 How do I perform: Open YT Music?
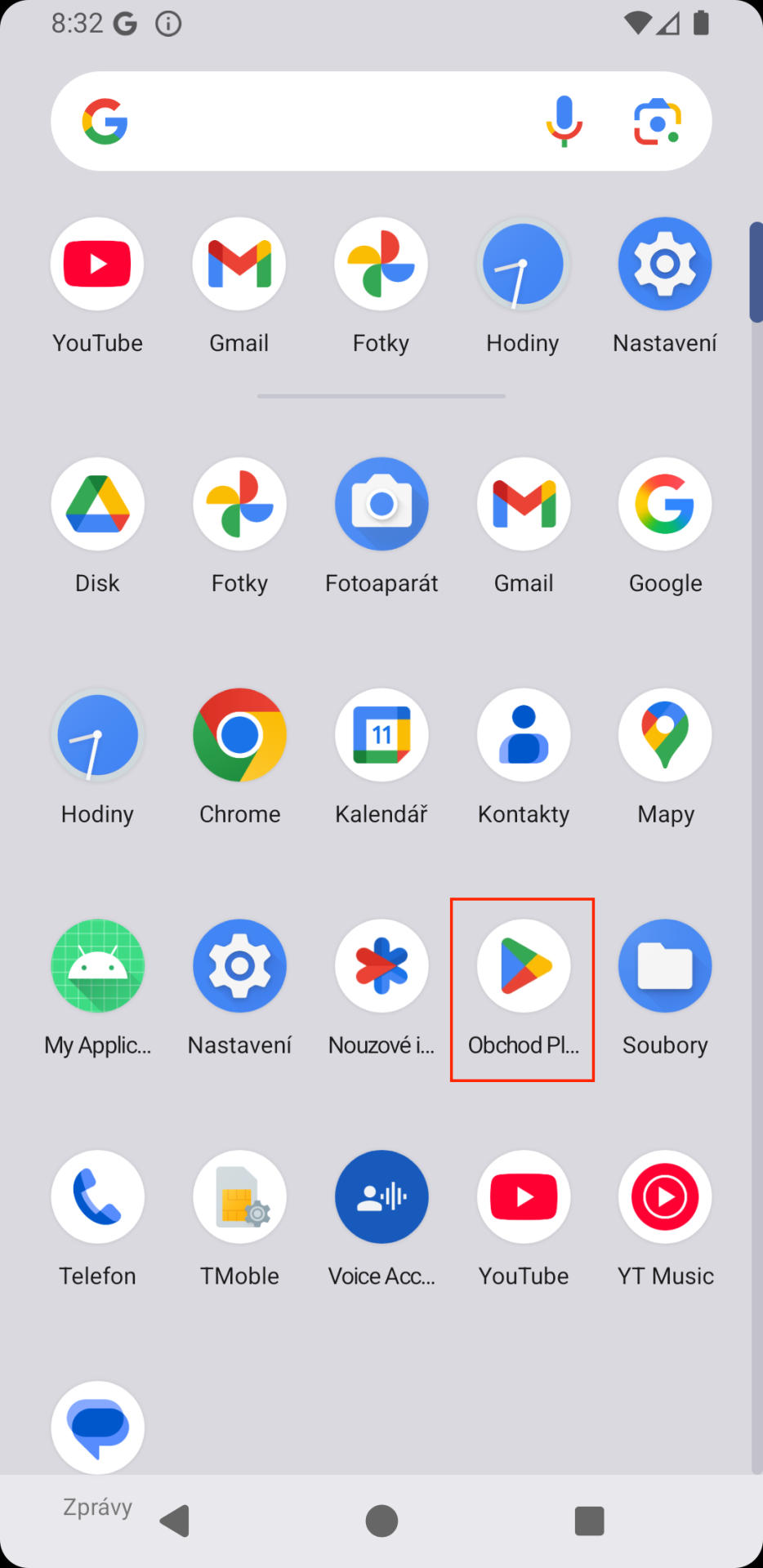pyautogui.click(x=664, y=1196)
